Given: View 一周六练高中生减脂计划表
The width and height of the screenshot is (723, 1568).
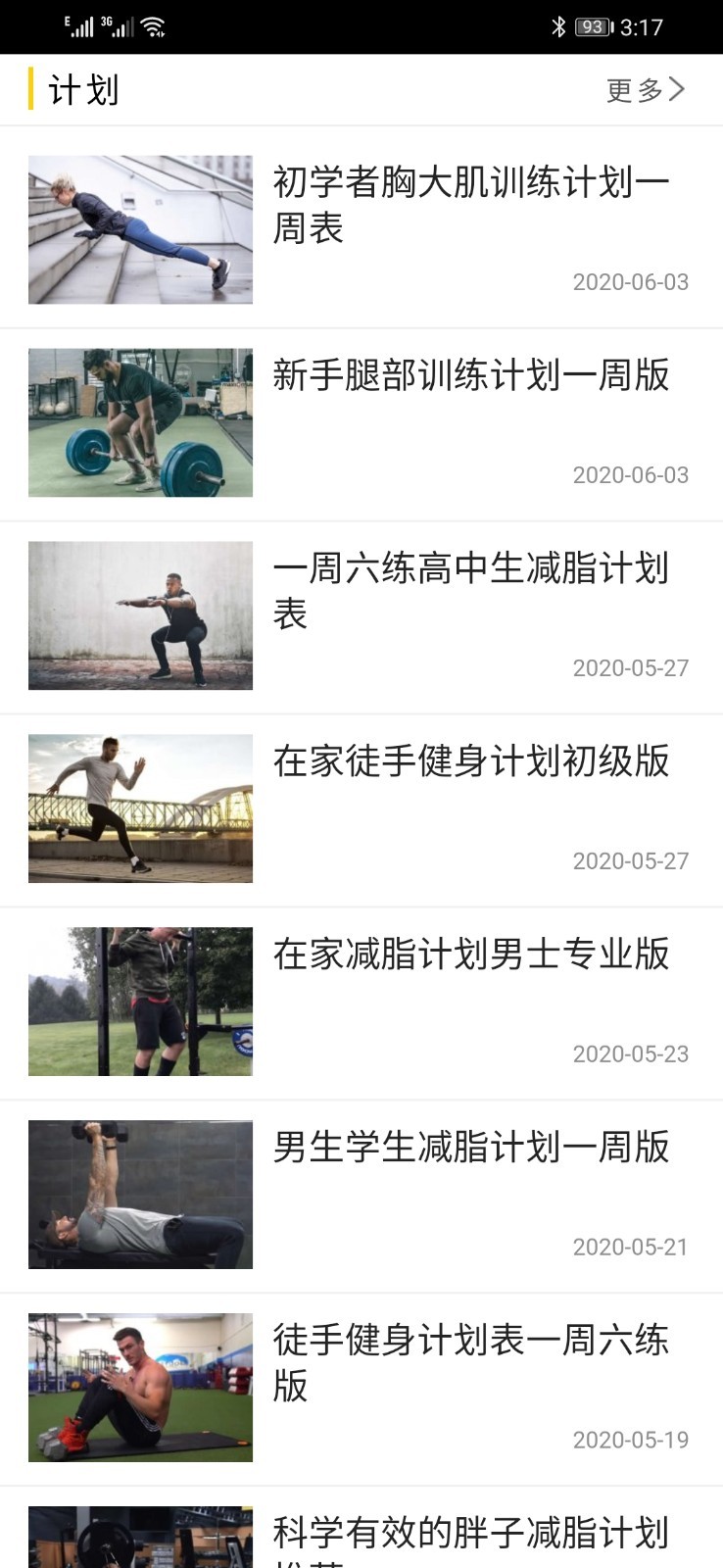Looking at the screenshot, I should click(470, 590).
